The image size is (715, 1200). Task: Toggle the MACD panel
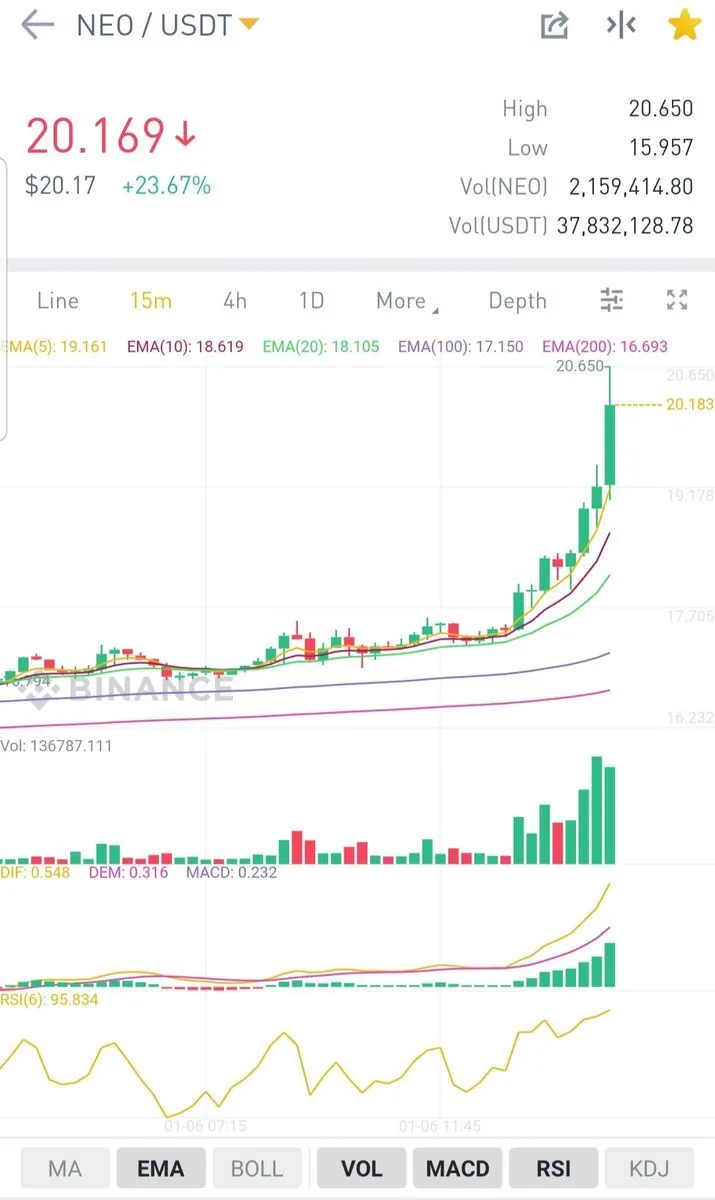pyautogui.click(x=458, y=1168)
